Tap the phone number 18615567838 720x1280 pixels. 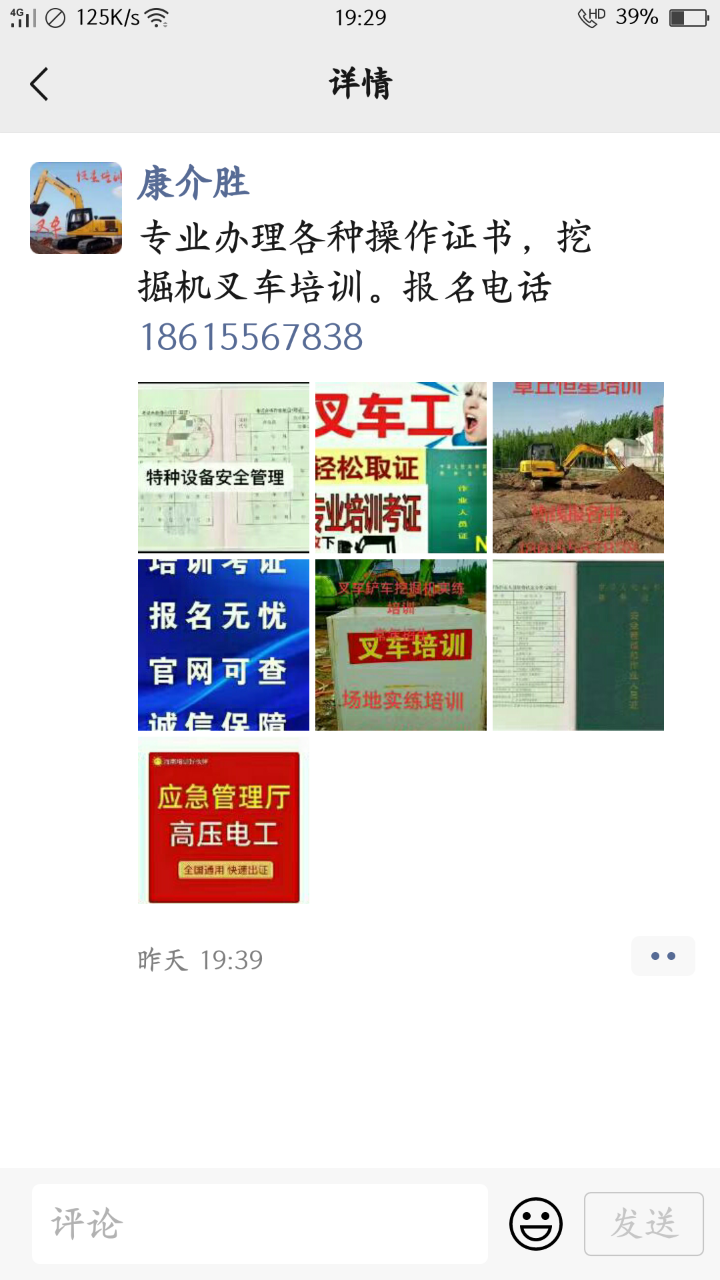click(251, 337)
